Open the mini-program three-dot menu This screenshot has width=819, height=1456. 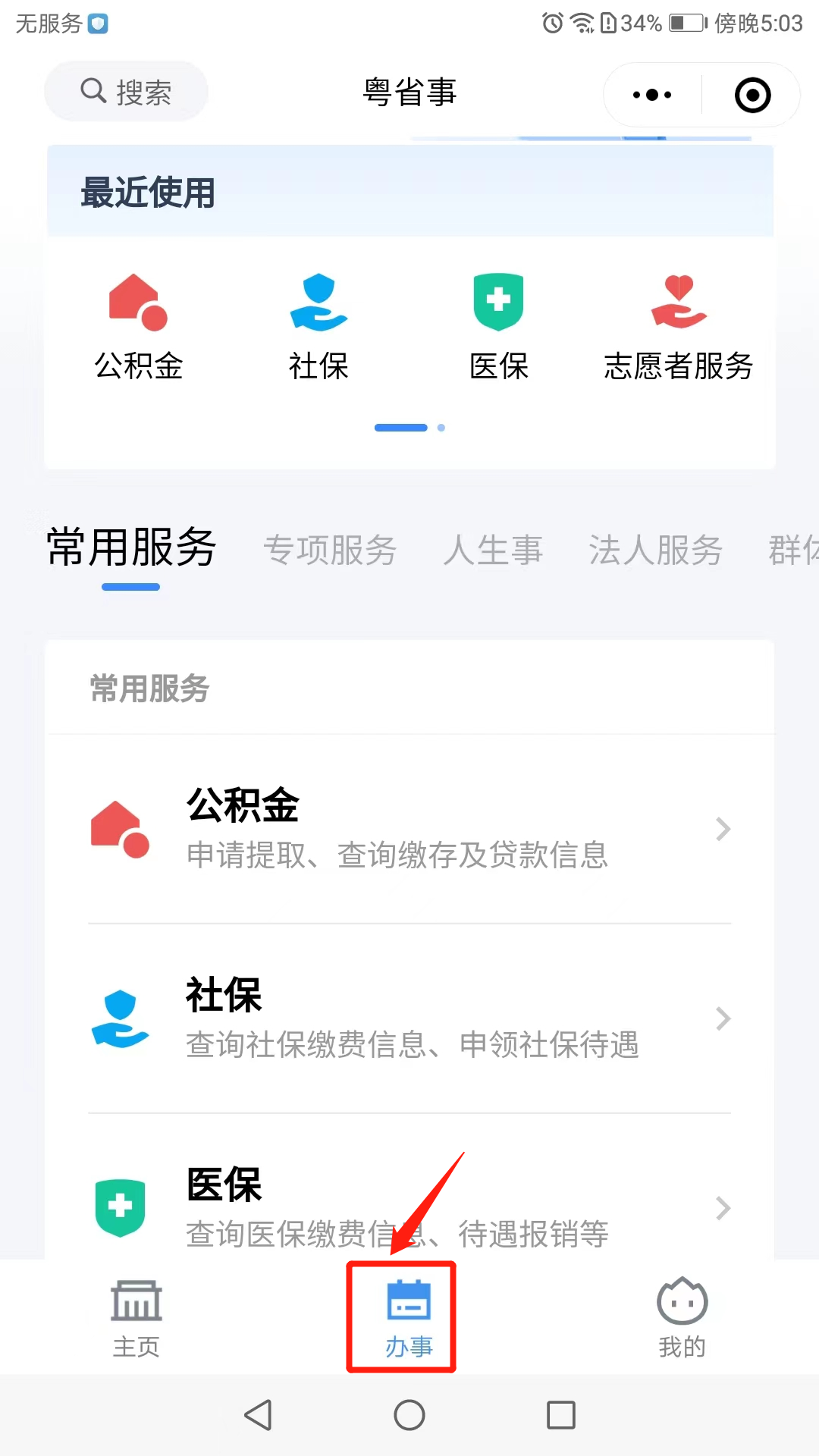click(x=652, y=95)
